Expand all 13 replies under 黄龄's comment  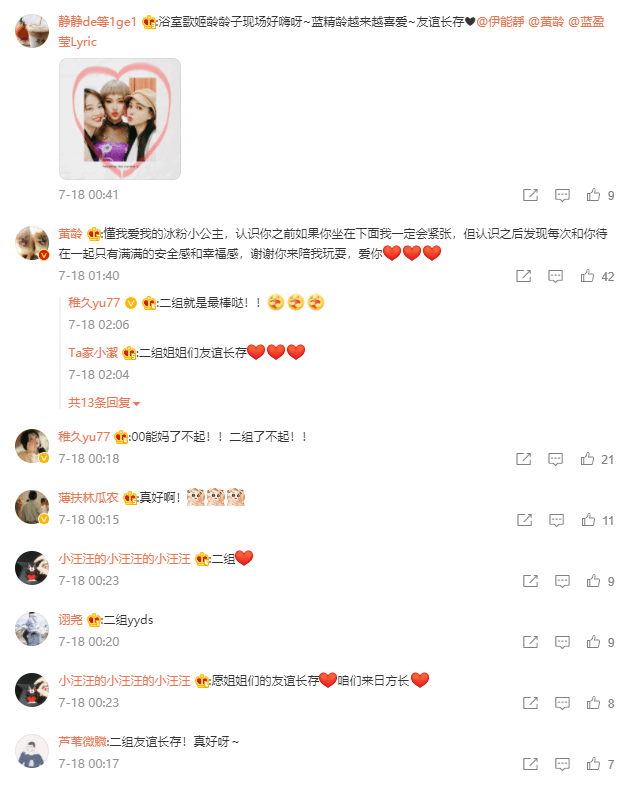pyautogui.click(x=104, y=403)
